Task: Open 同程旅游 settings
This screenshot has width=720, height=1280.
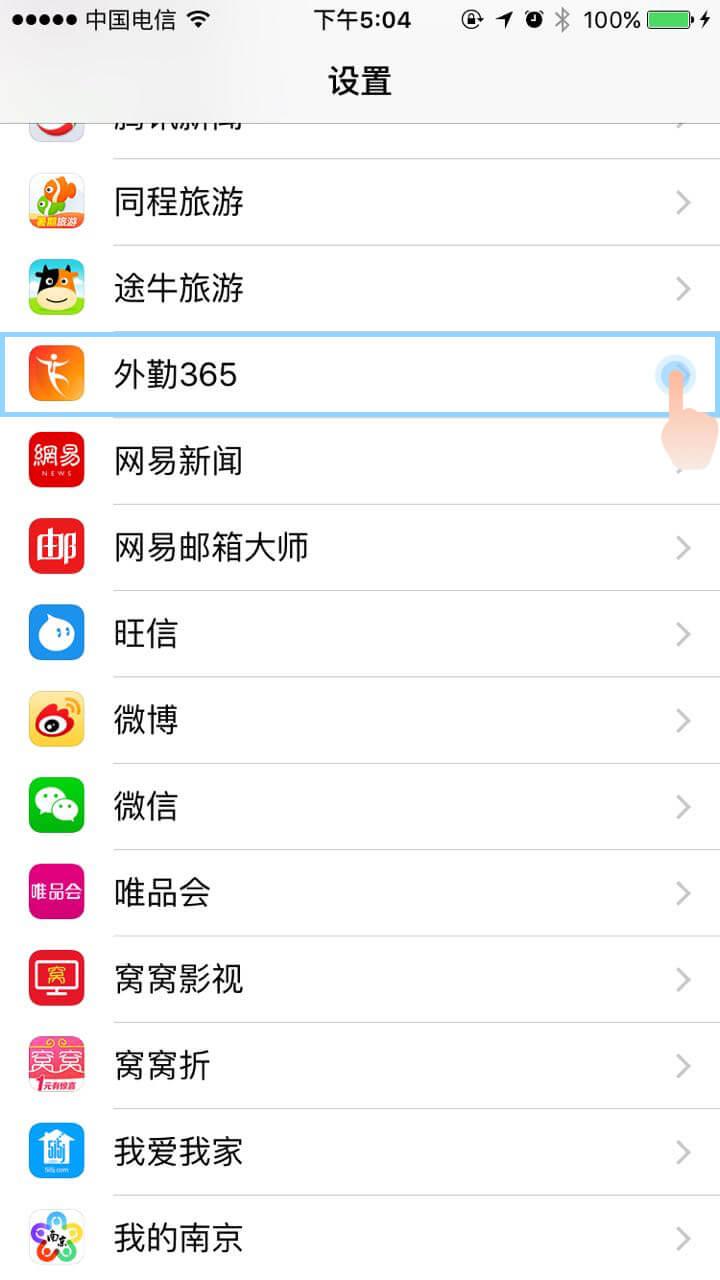Action: tap(360, 203)
